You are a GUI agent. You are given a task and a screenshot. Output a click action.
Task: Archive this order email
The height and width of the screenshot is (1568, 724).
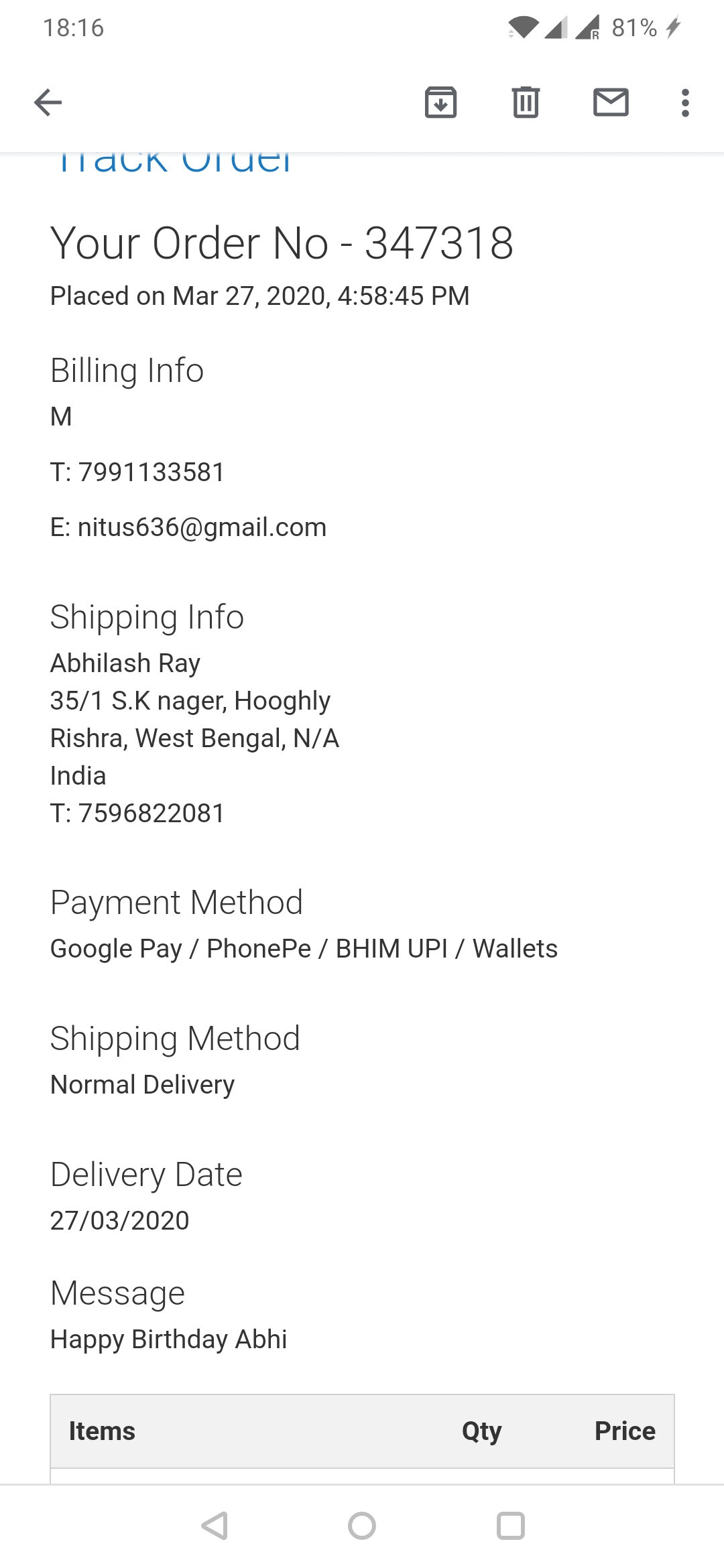(x=440, y=103)
